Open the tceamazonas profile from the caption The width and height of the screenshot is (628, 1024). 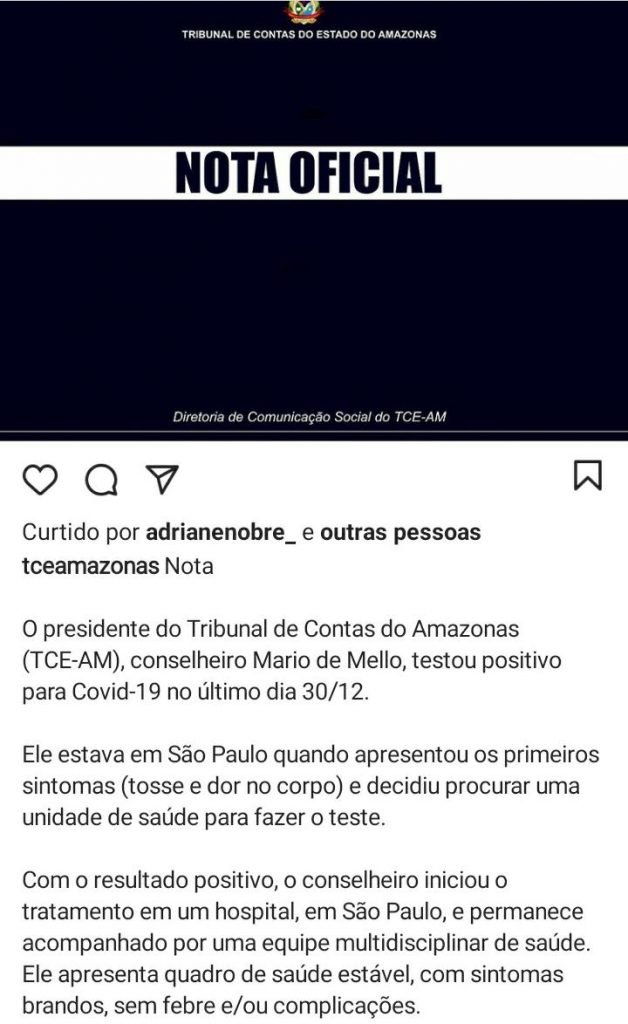click(90, 566)
